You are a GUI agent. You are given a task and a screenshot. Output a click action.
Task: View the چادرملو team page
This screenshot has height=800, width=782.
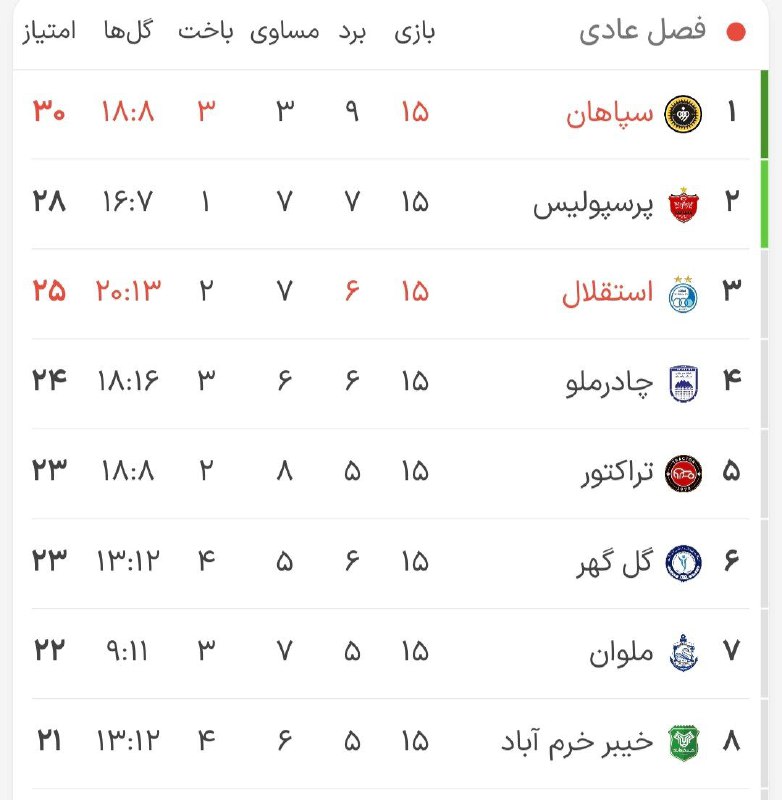click(608, 382)
